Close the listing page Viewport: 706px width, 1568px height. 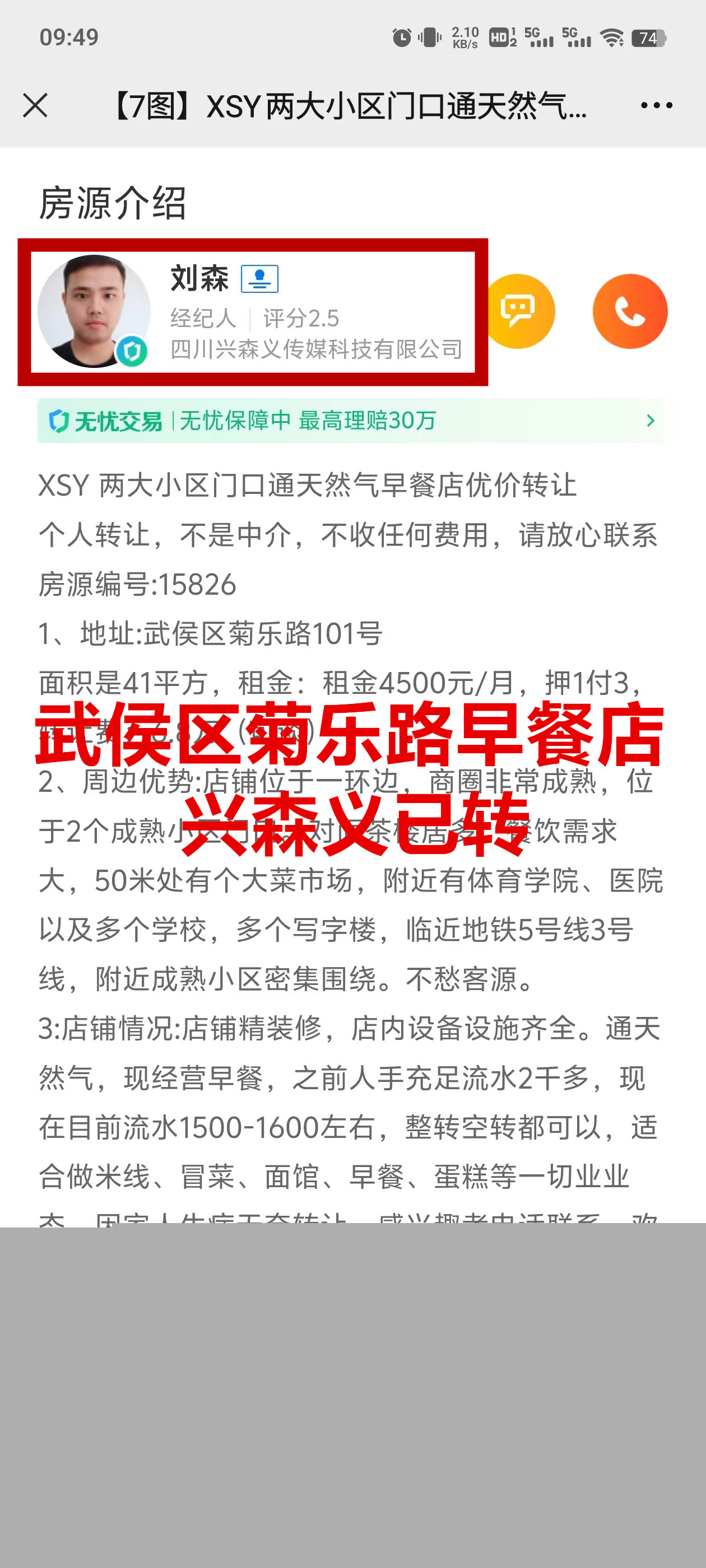pyautogui.click(x=35, y=105)
